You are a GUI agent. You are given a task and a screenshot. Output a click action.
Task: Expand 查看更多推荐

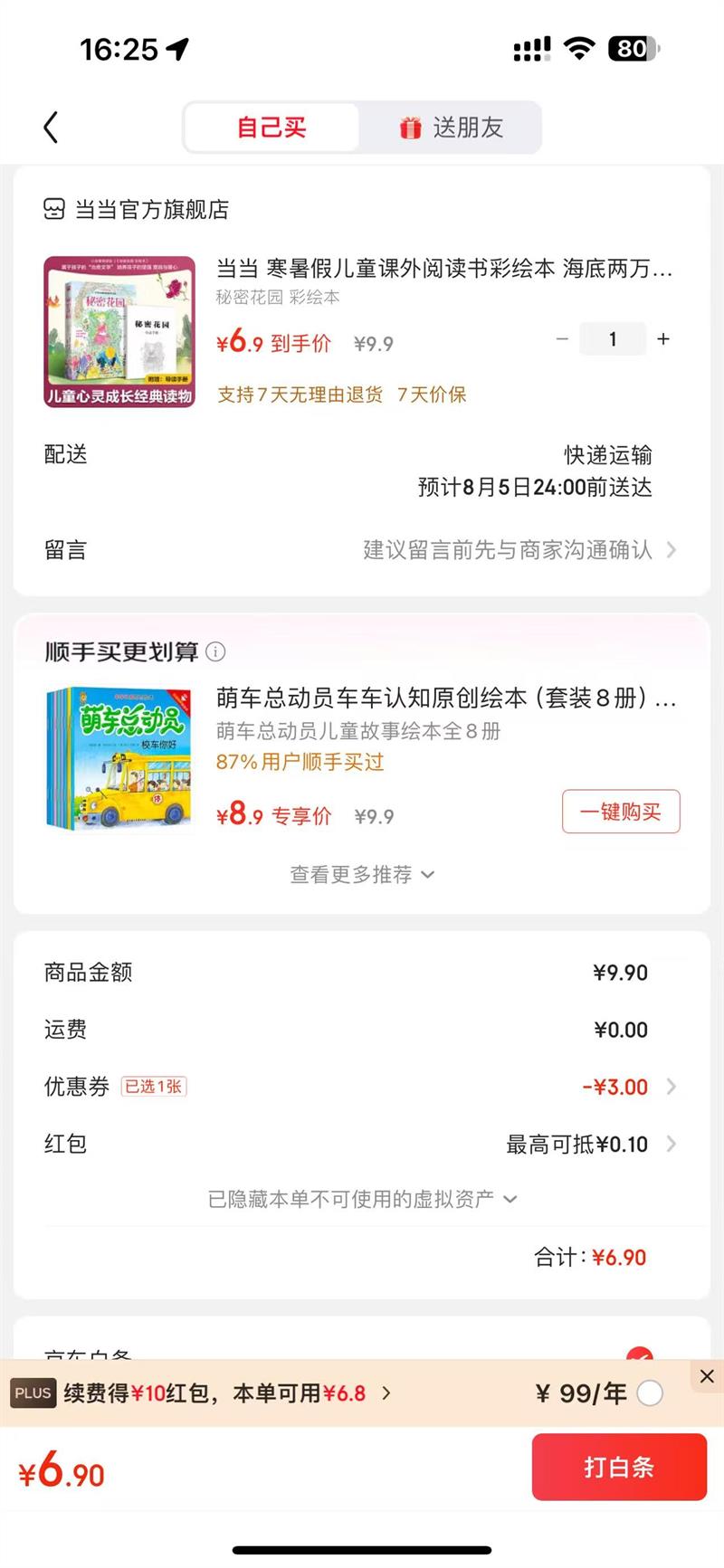coord(362,875)
